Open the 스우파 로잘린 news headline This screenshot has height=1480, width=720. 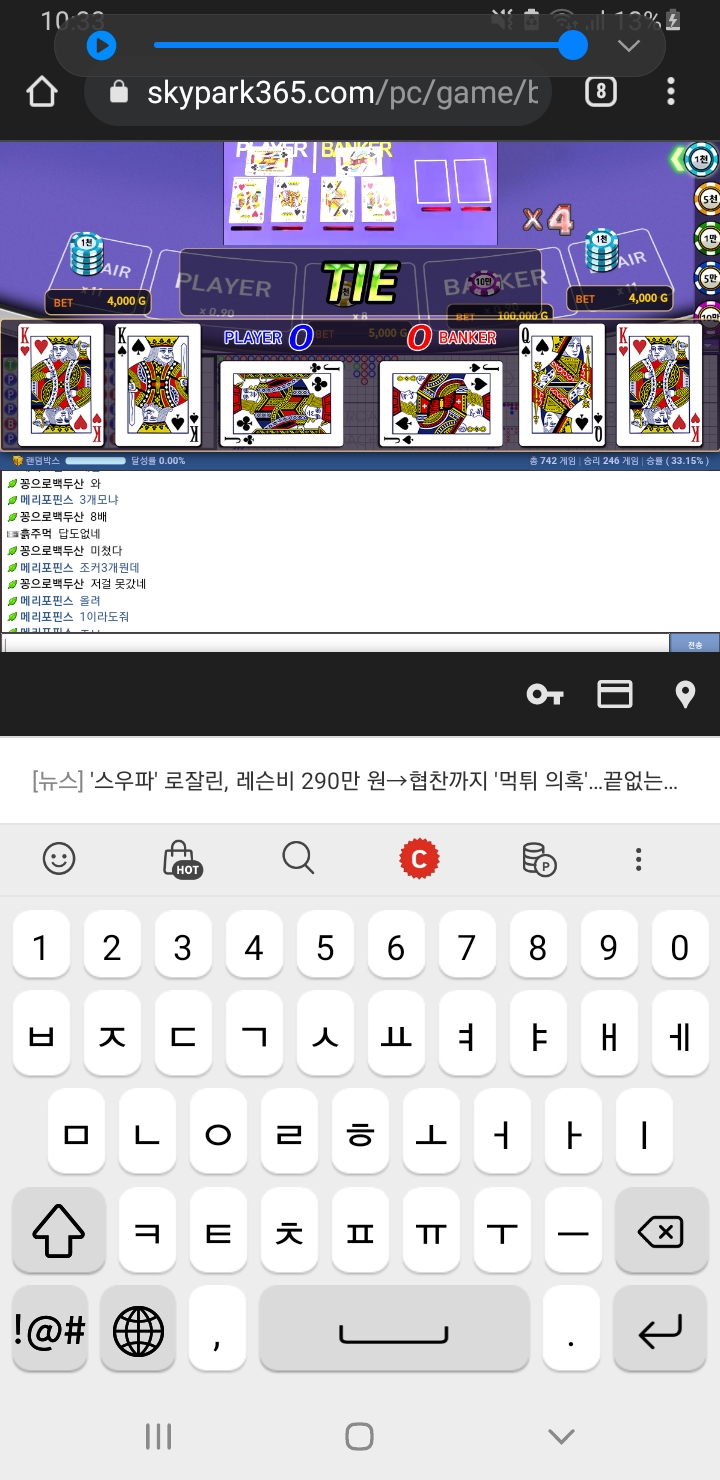[x=355, y=782]
